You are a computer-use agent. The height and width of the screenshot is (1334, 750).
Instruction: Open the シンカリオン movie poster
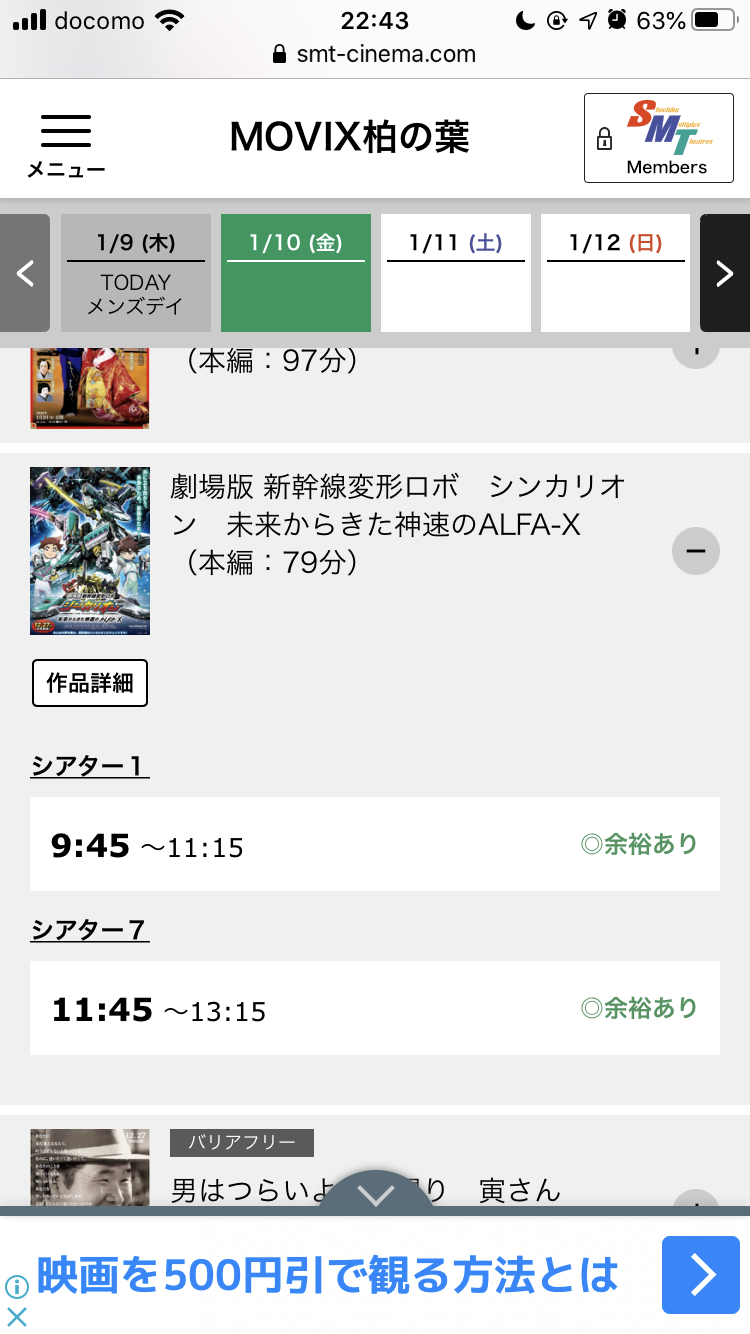coord(90,551)
